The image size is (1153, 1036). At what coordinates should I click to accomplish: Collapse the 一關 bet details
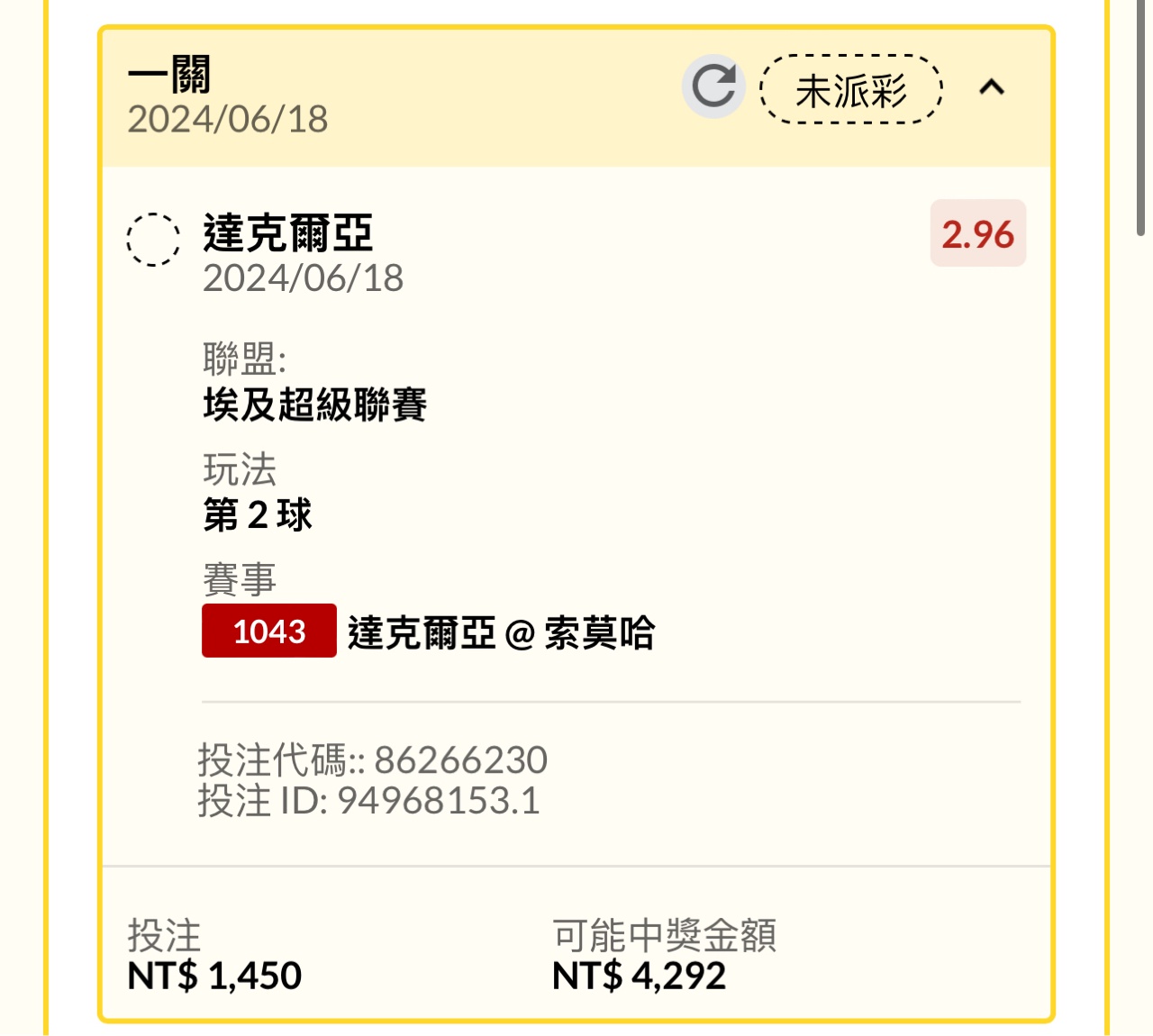click(992, 87)
